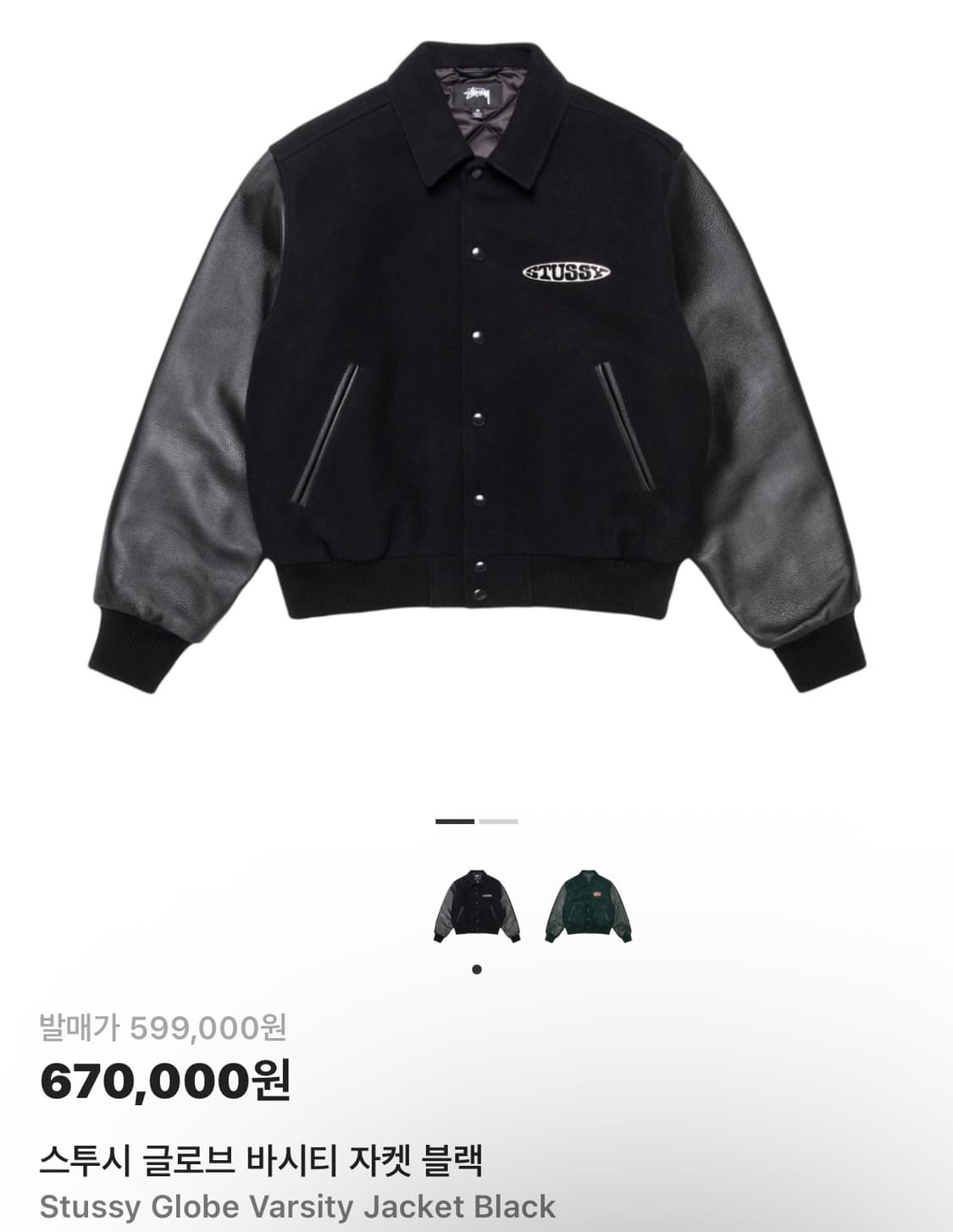The height and width of the screenshot is (1232, 953).
Task: Open the main Stussy jacket photo fullscreen
Action: pos(476,356)
